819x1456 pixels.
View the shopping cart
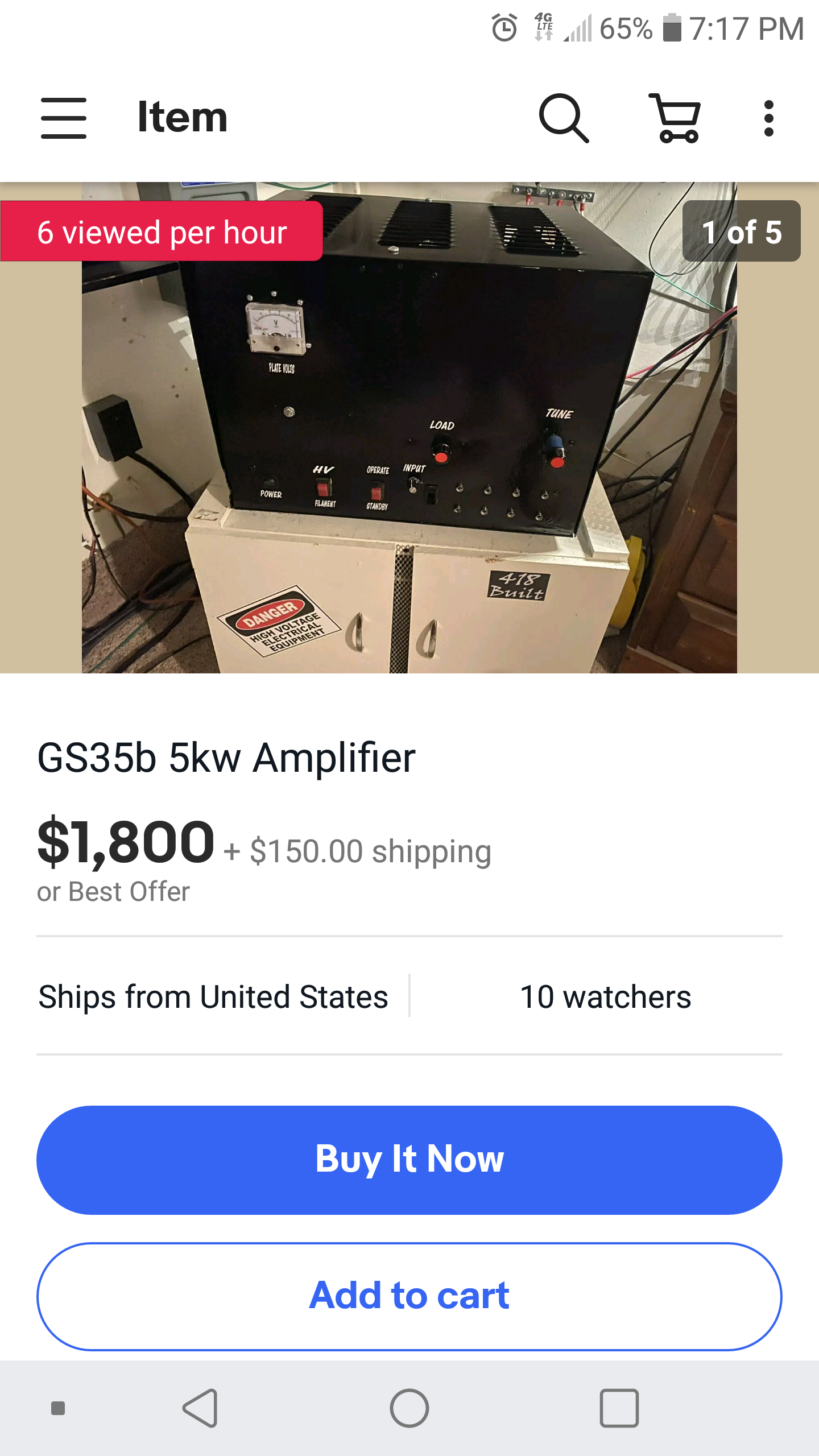[676, 118]
